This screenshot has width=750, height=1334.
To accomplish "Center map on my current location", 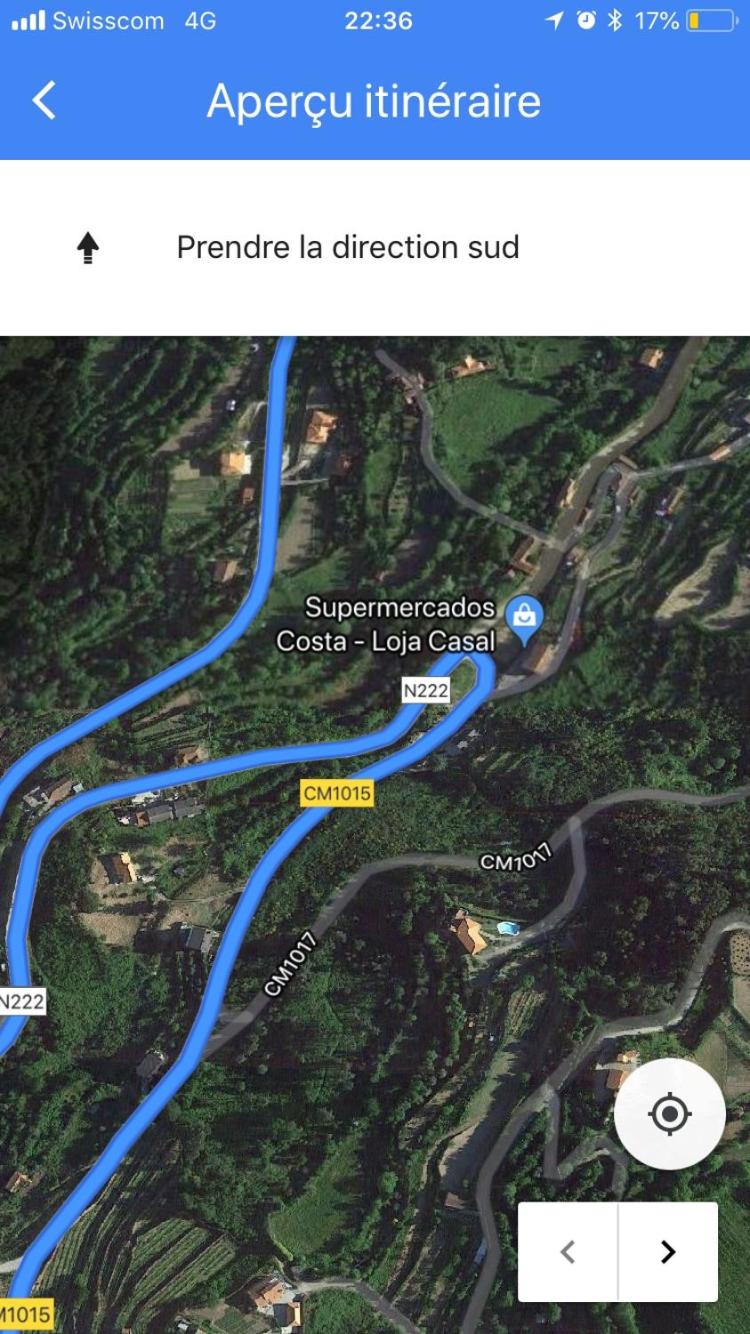I will click(669, 1114).
